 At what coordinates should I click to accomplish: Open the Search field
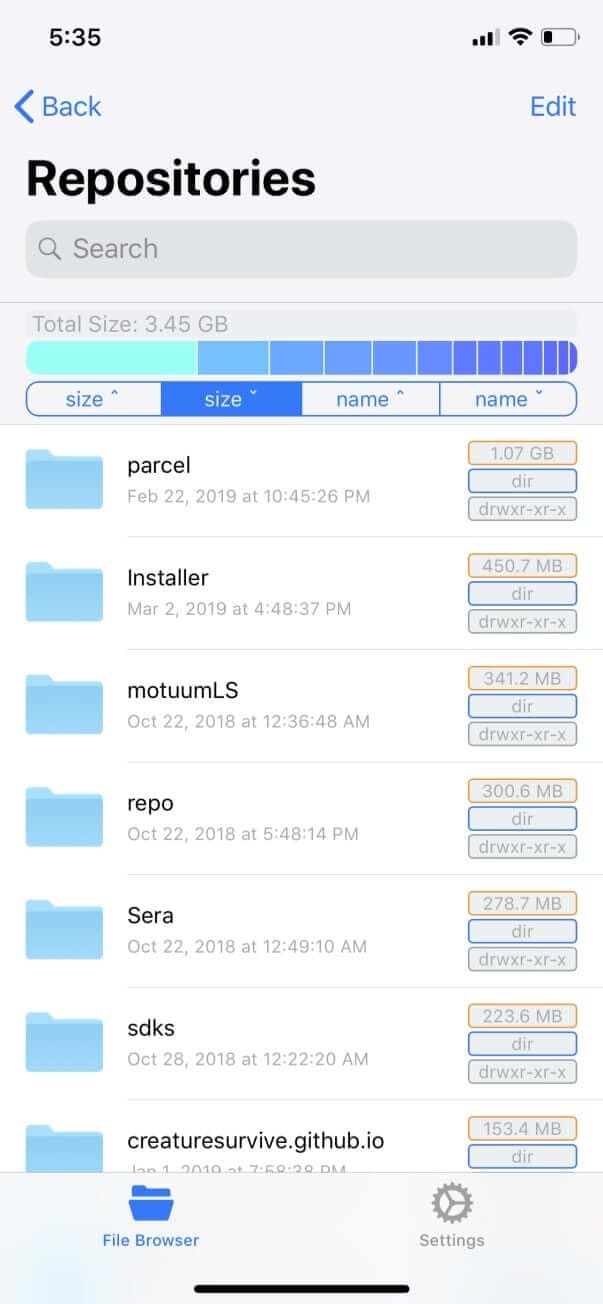(301, 249)
